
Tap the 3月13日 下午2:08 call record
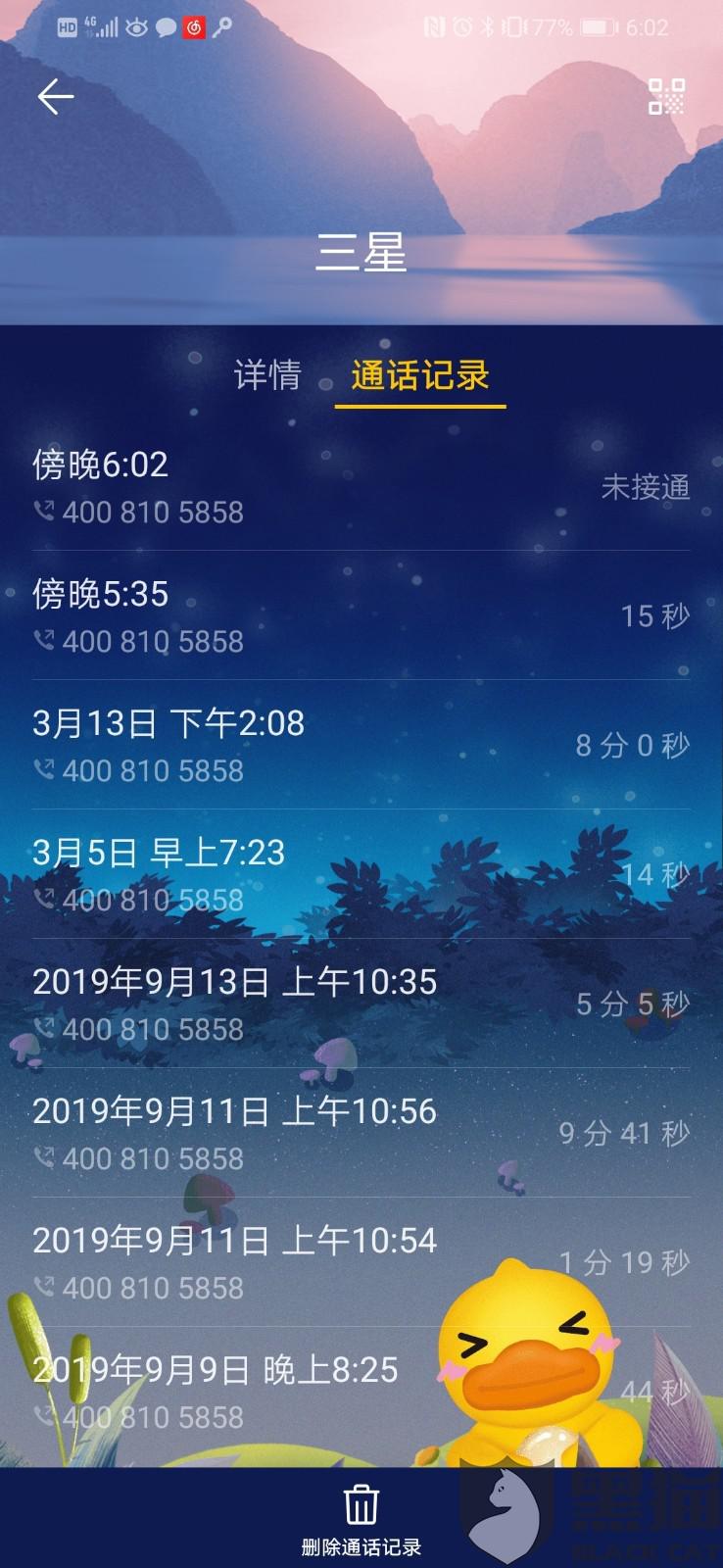point(361,745)
